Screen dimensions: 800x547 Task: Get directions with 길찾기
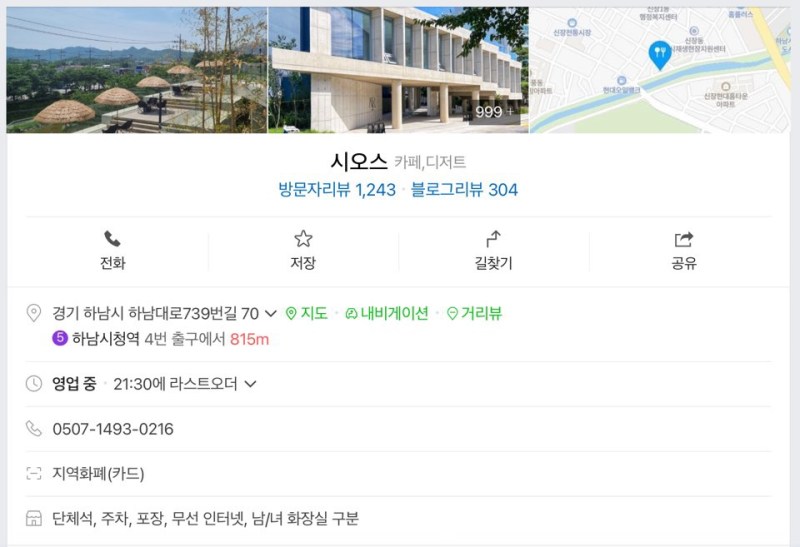point(493,251)
